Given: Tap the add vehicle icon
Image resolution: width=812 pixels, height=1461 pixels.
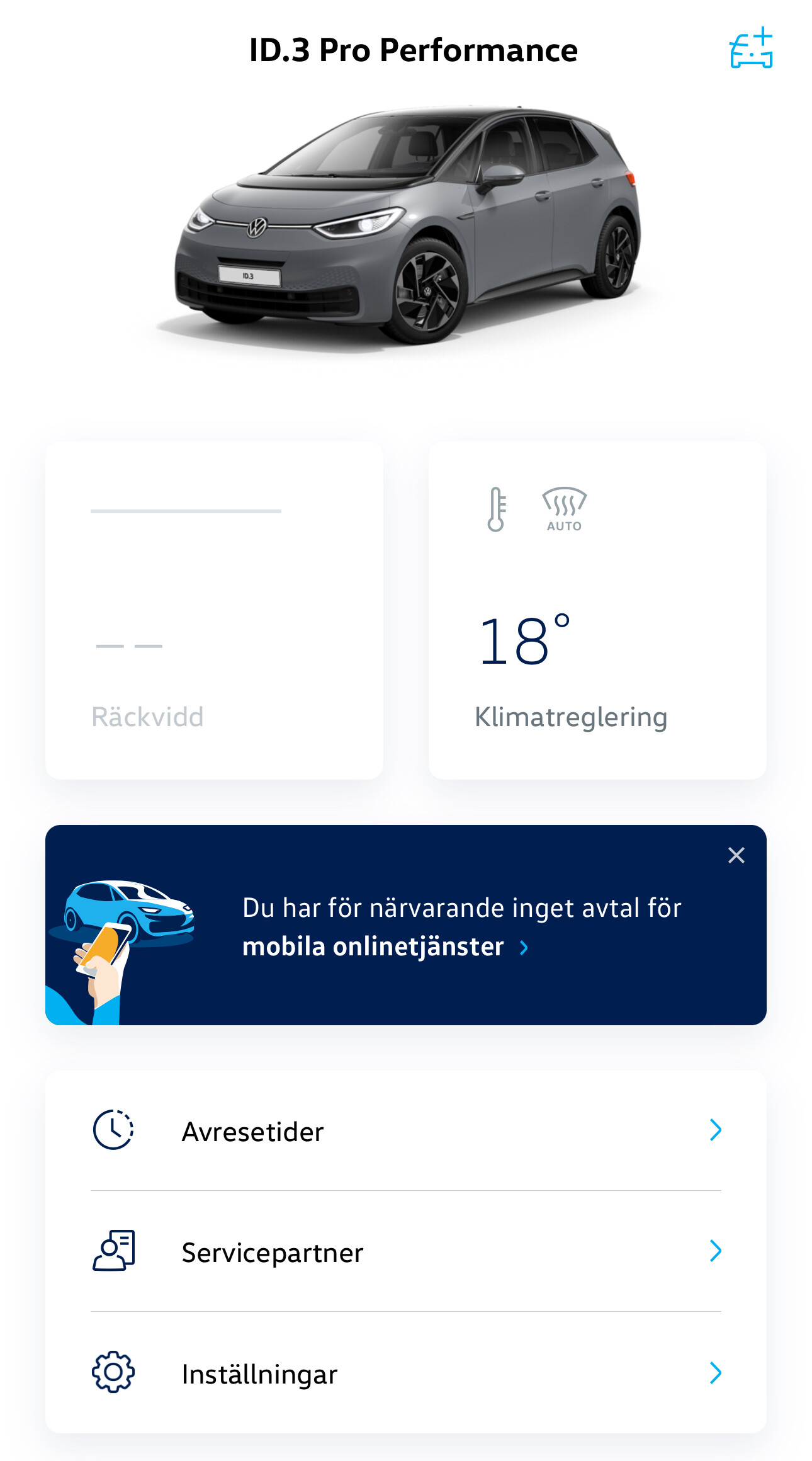Looking at the screenshot, I should (751, 48).
